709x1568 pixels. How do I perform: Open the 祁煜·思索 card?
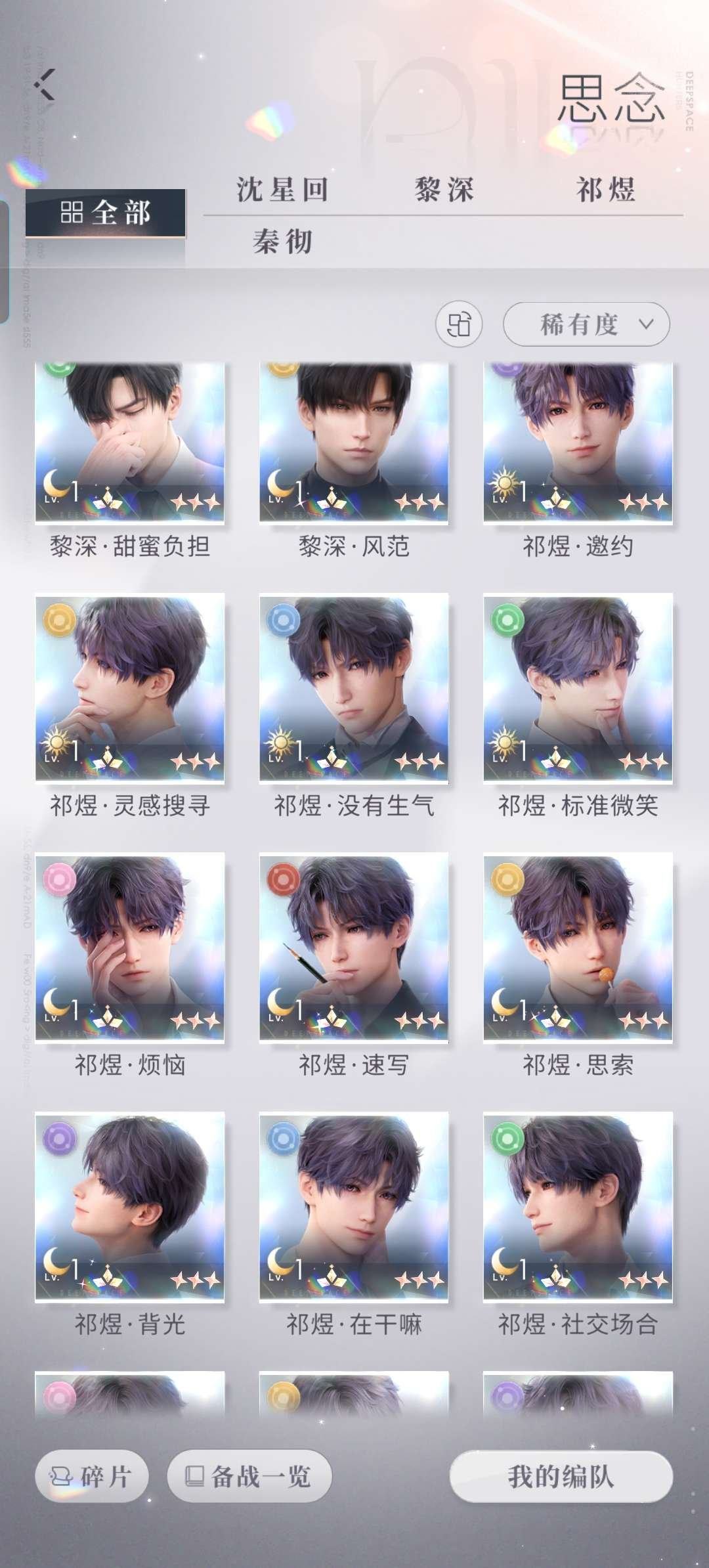pos(578,947)
